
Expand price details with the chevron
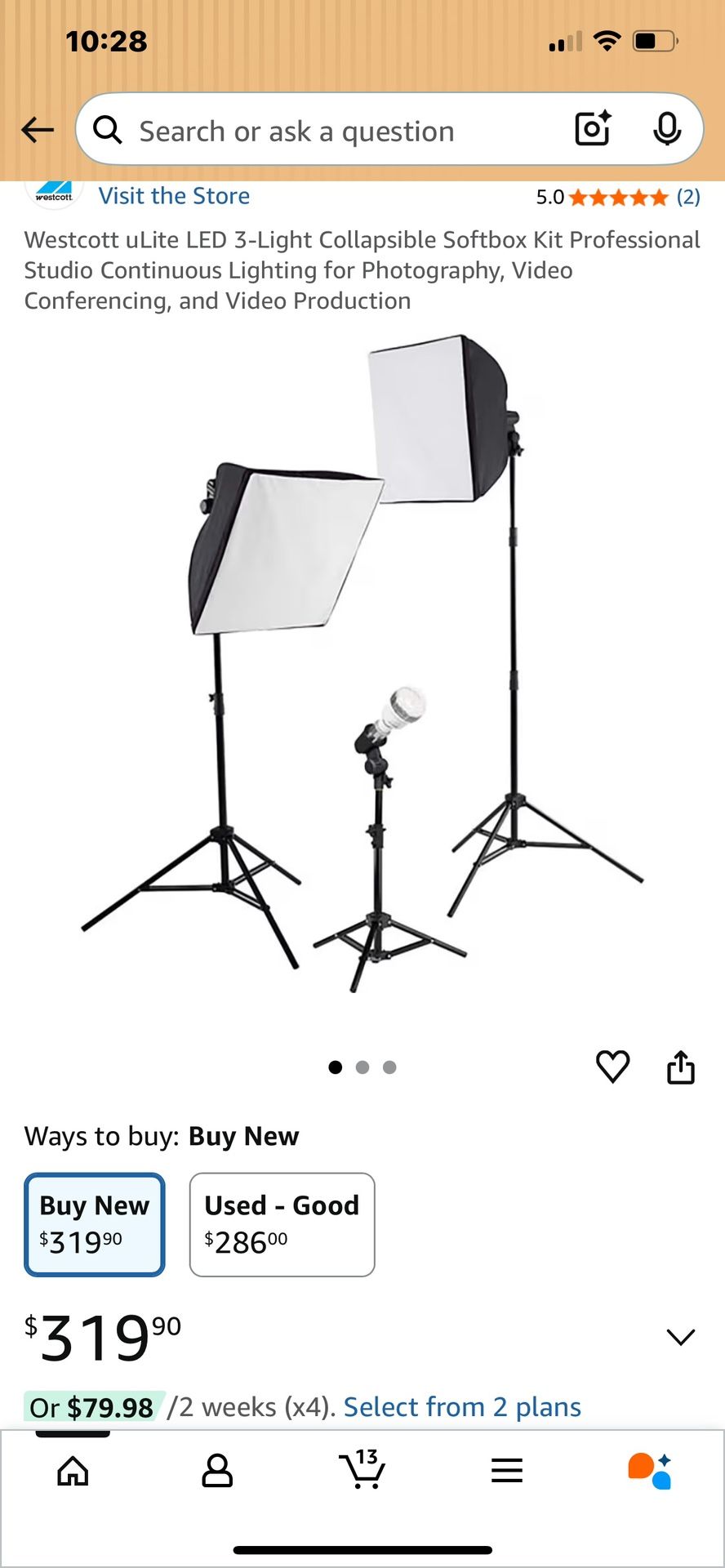[680, 1336]
